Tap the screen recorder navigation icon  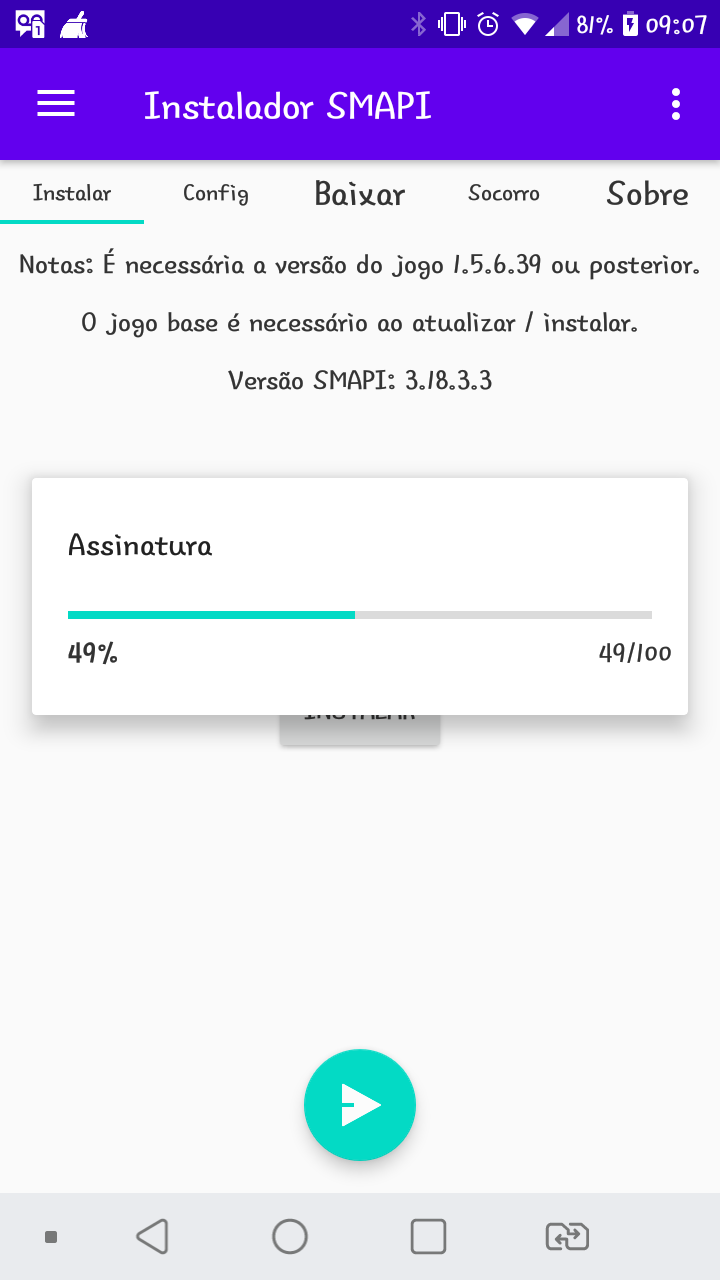[x=567, y=1235]
